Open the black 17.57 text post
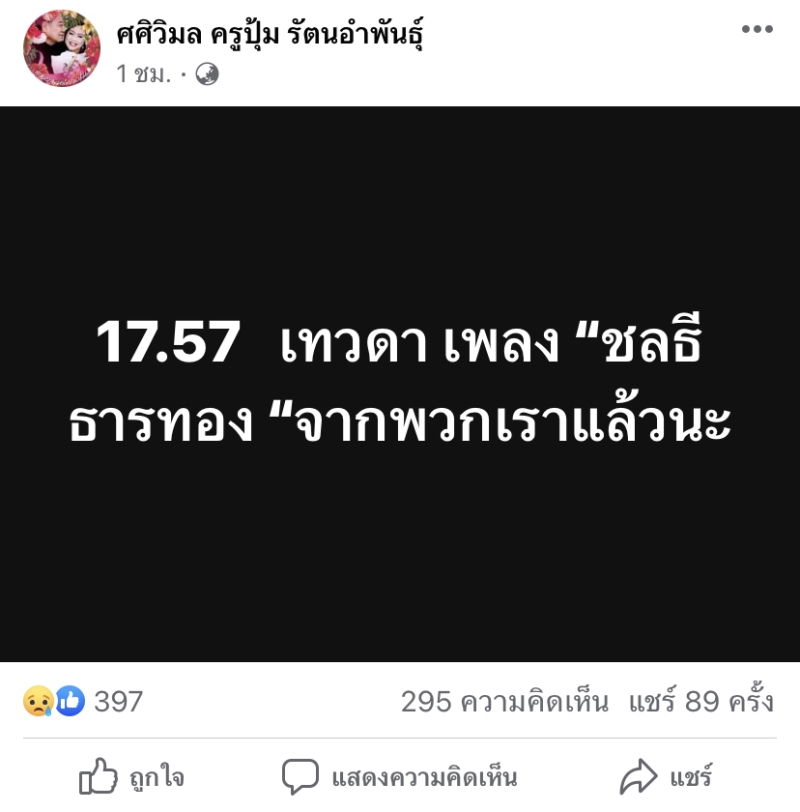Screen dimensions: 800x812 coord(400,384)
